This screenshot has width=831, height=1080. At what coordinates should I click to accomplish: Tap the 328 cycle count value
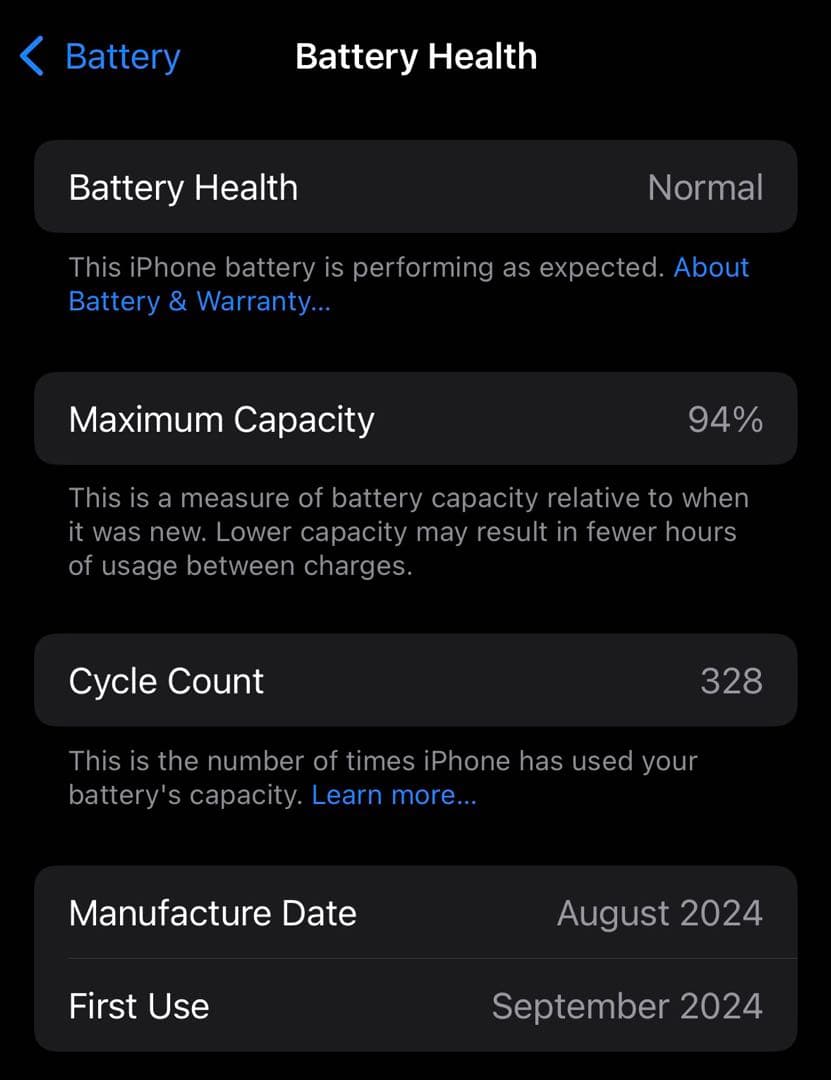point(732,680)
